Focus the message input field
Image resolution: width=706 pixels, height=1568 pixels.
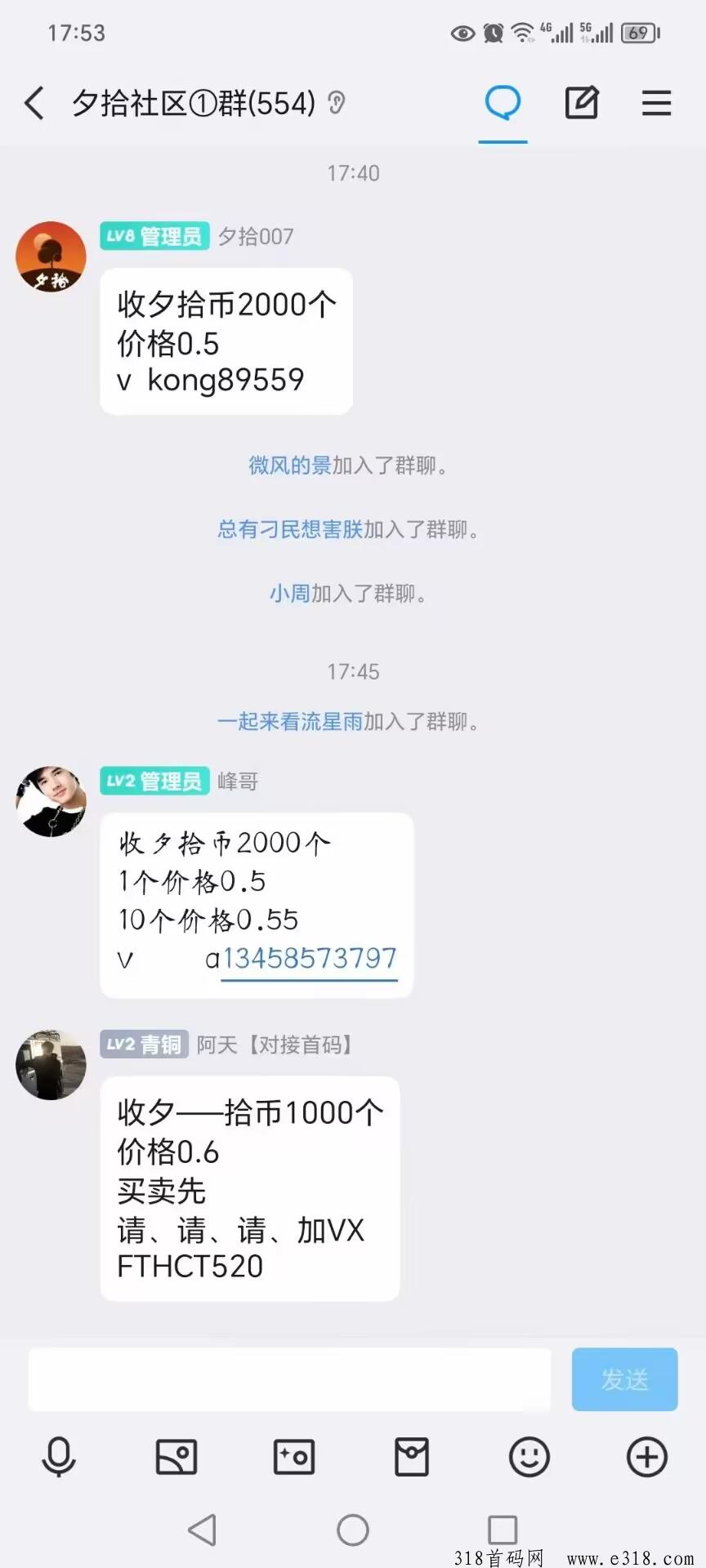pos(289,1379)
